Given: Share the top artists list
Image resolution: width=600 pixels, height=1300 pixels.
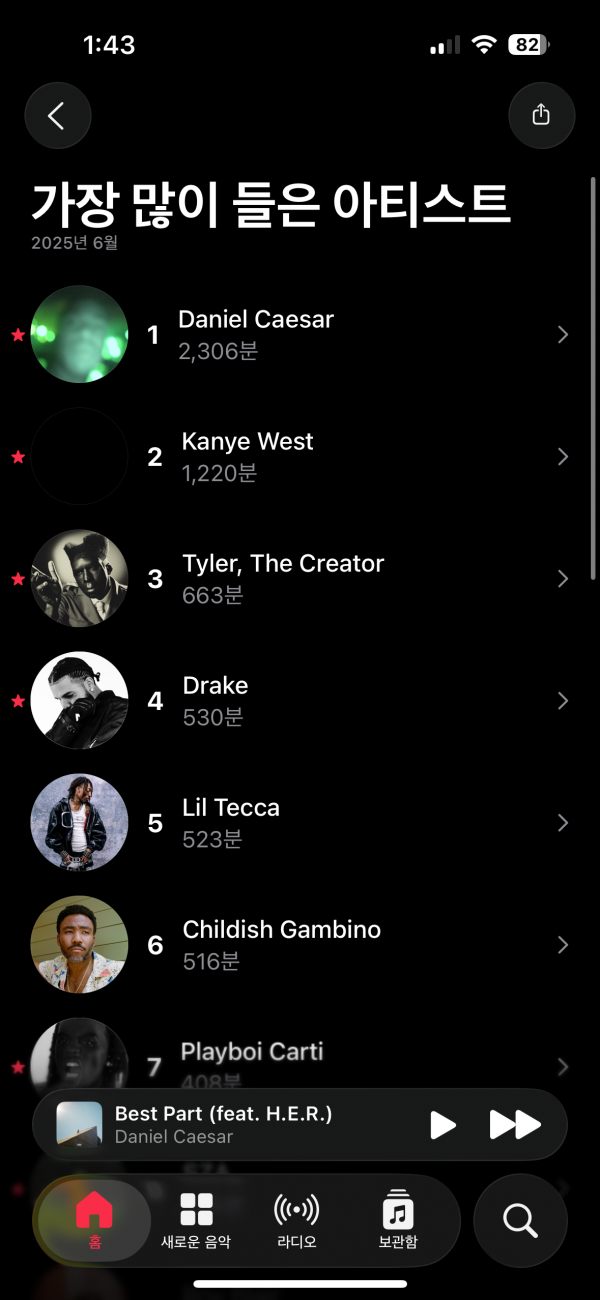Looking at the screenshot, I should coord(541,116).
